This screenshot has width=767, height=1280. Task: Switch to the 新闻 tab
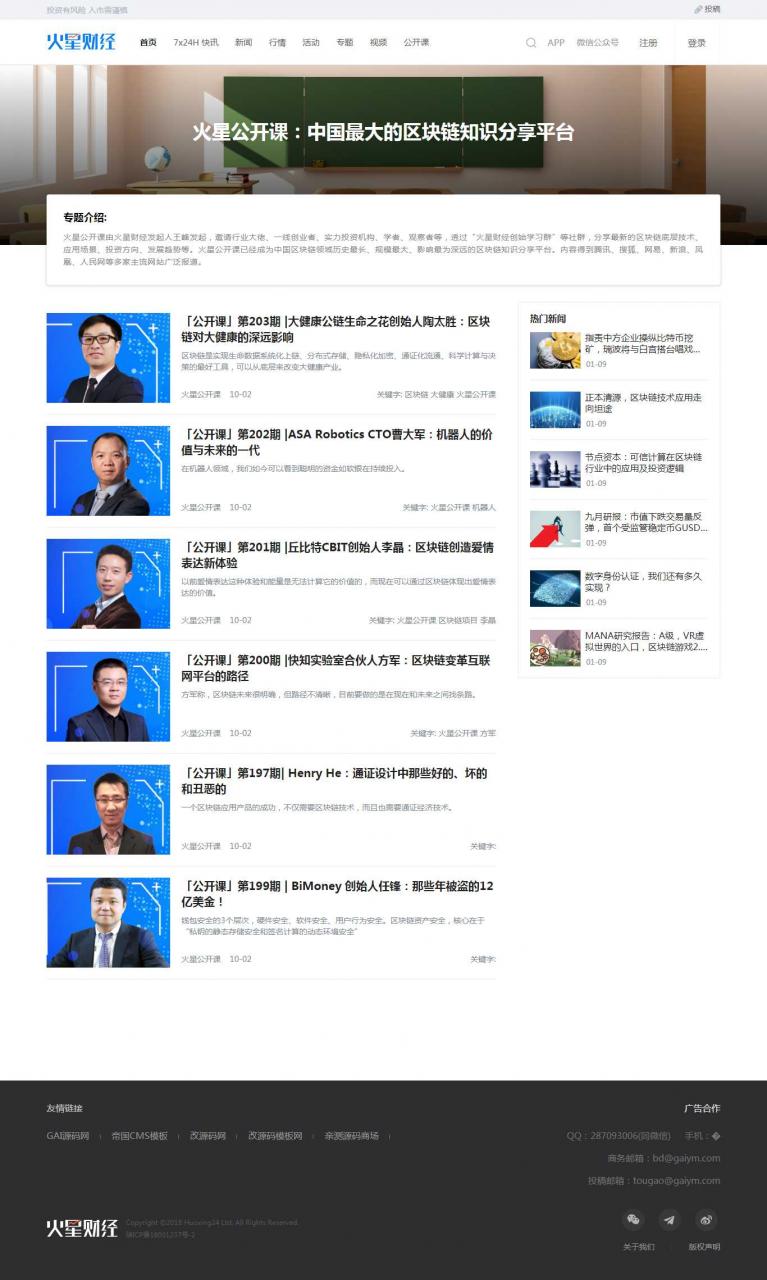(244, 43)
